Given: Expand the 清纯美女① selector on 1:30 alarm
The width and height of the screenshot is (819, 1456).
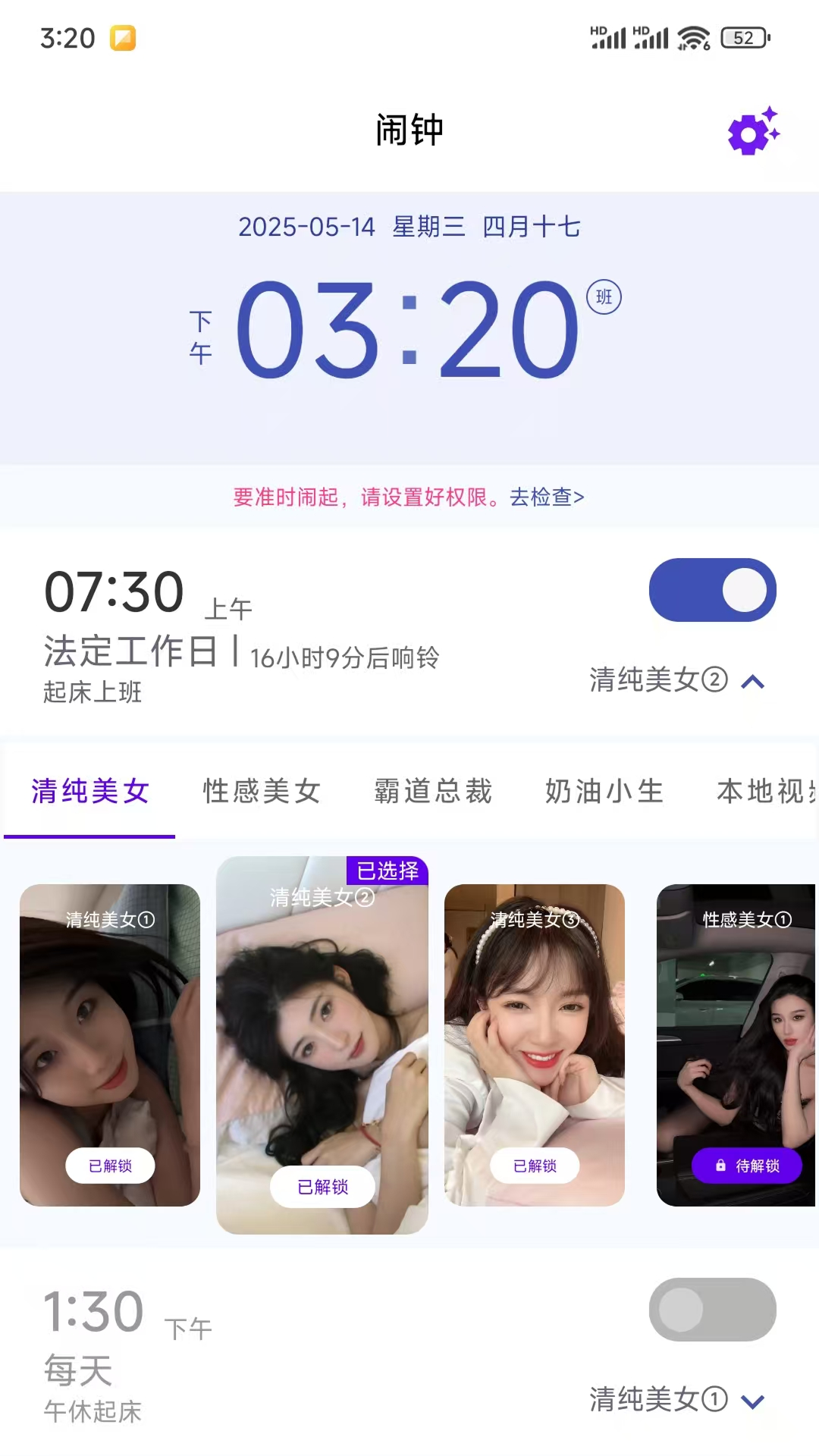Looking at the screenshot, I should tap(752, 1401).
